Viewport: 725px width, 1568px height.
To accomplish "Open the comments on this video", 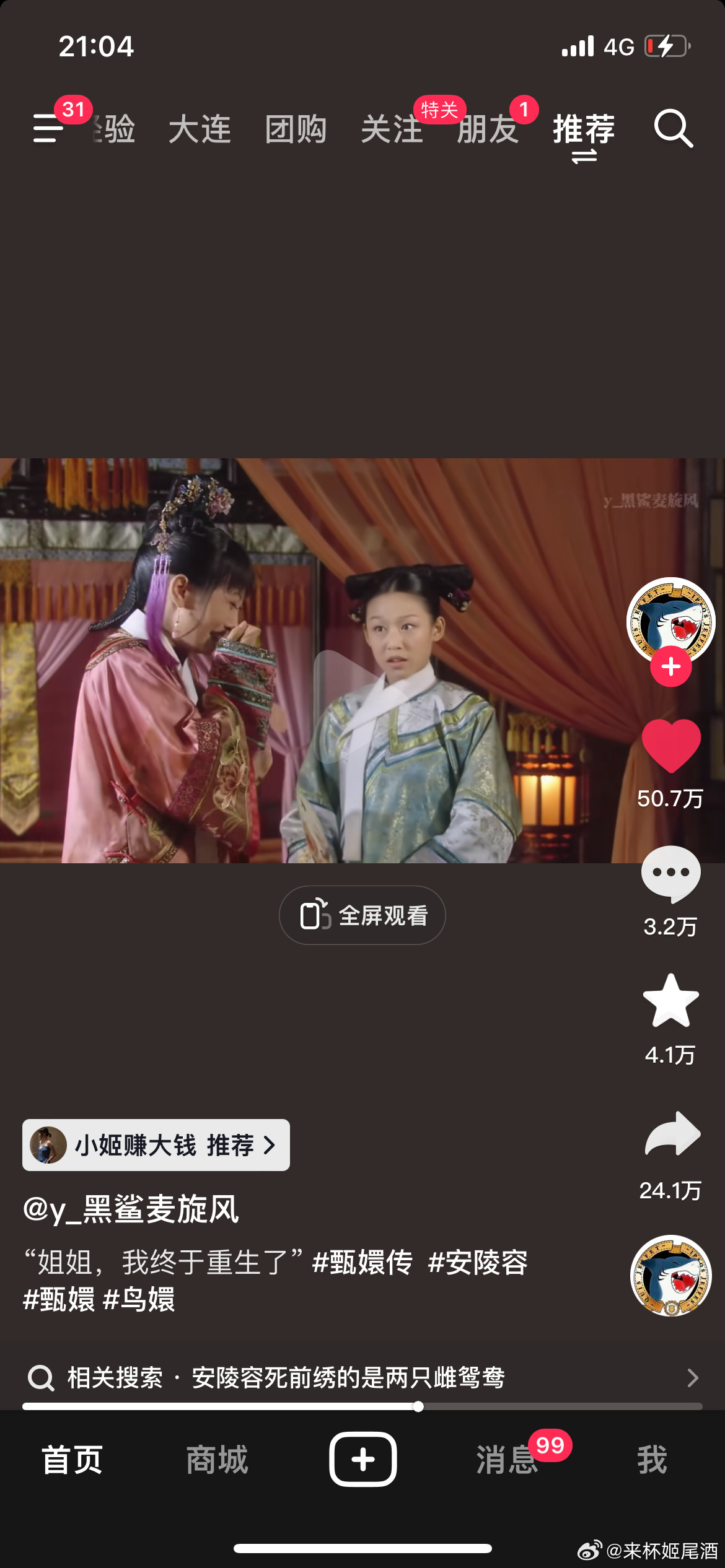I will tap(671, 874).
